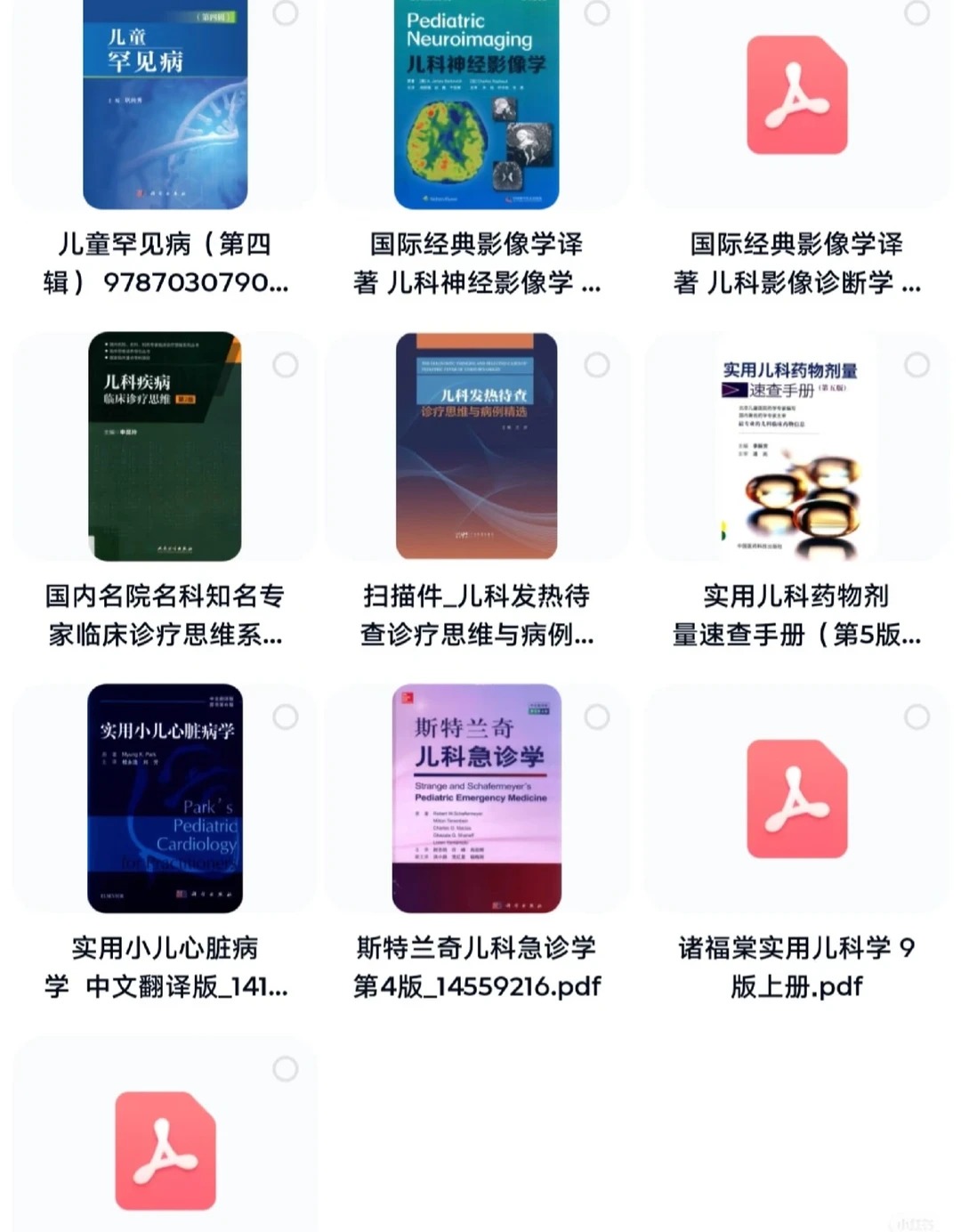The width and height of the screenshot is (961, 1232).
Task: Open 实用儿科药物剂量速查手册 file
Action: (796, 447)
